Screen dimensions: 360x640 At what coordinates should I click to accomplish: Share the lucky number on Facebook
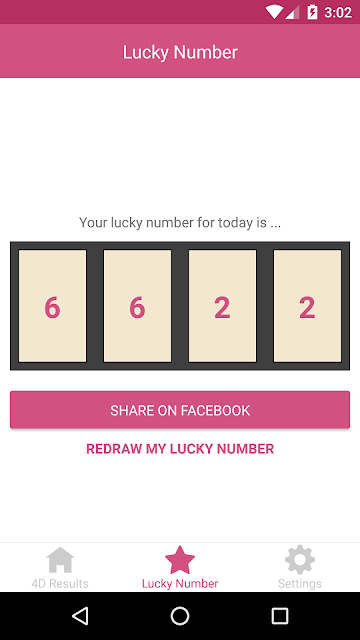pos(180,410)
